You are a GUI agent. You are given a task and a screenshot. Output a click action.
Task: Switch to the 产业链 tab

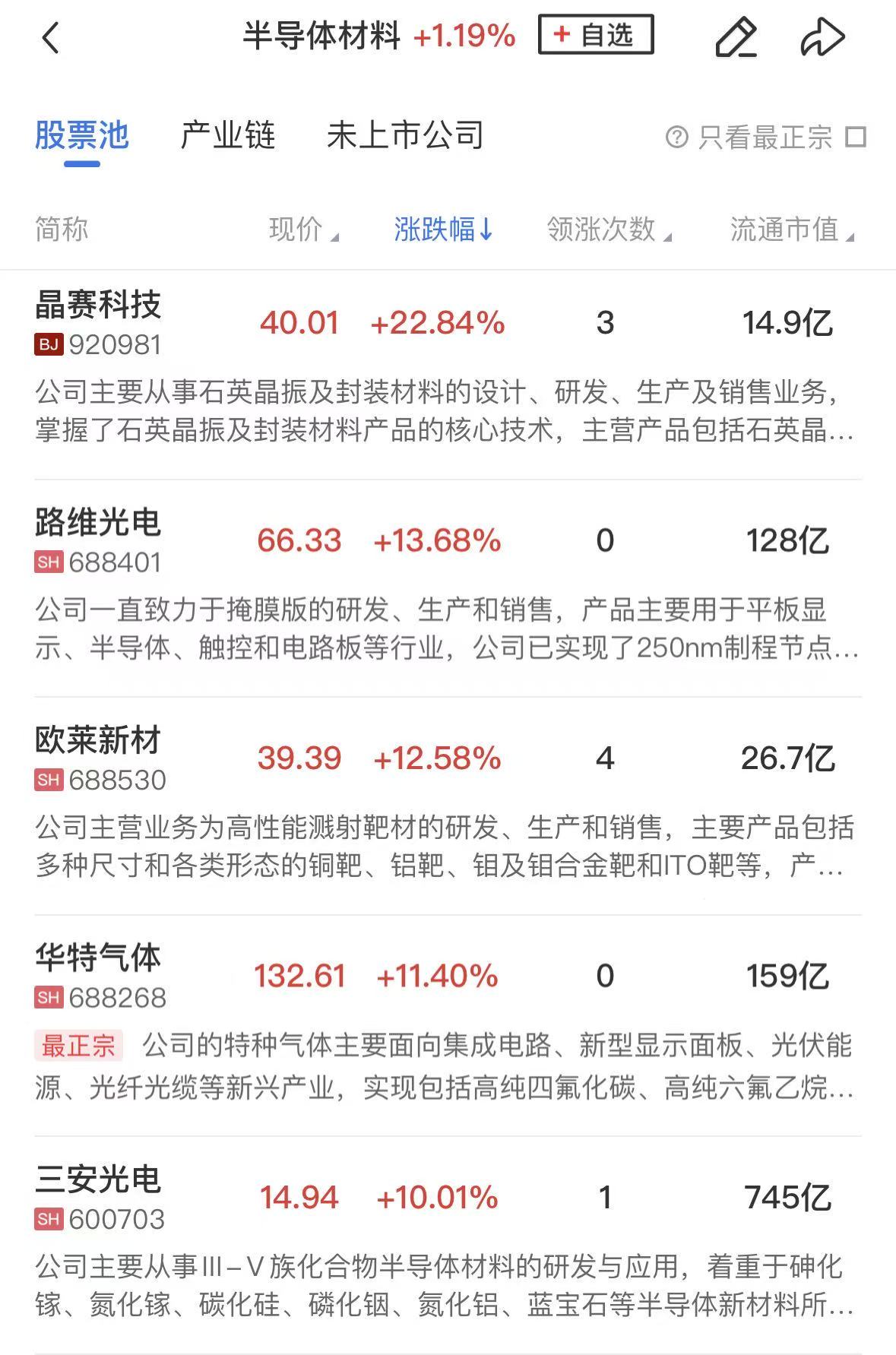pos(227,136)
